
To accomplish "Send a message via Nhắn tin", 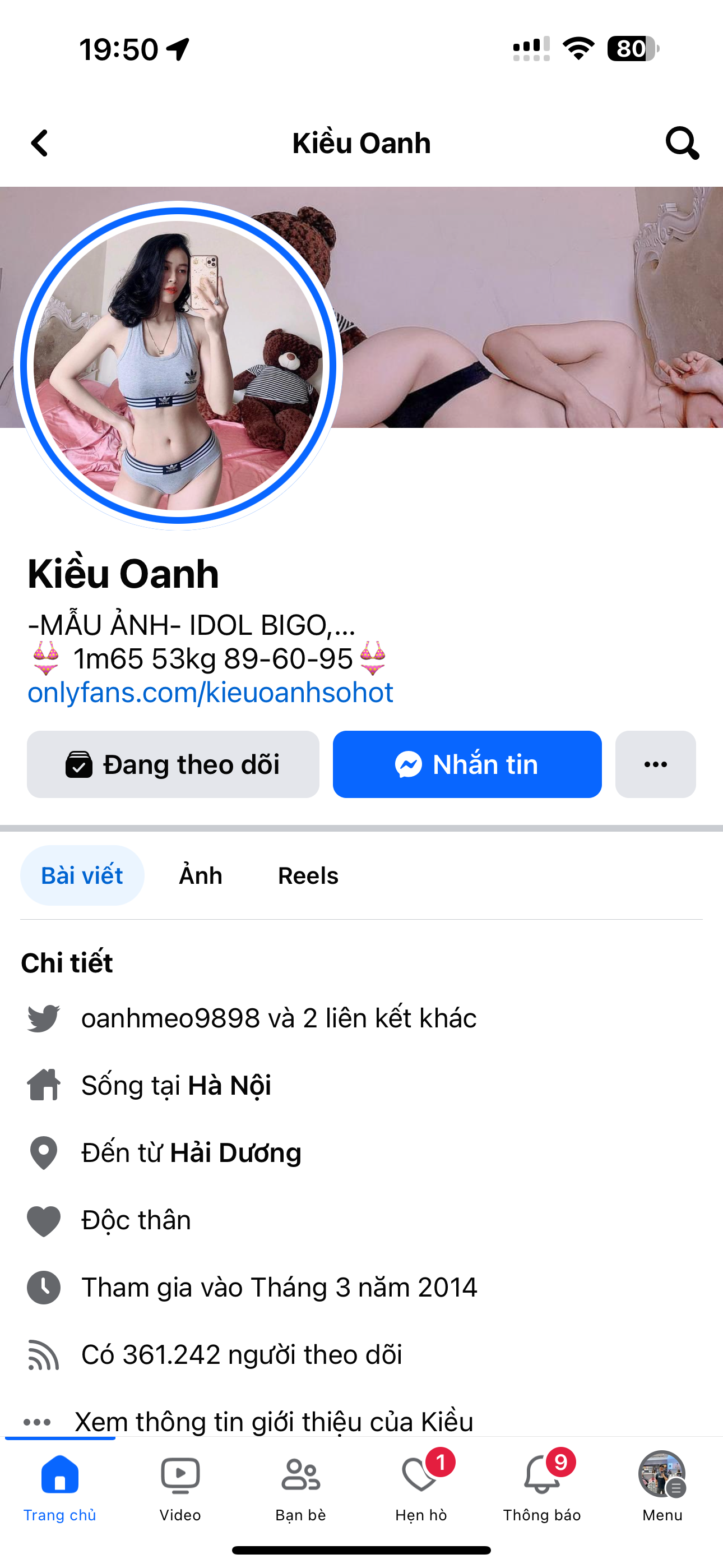I will [x=467, y=764].
